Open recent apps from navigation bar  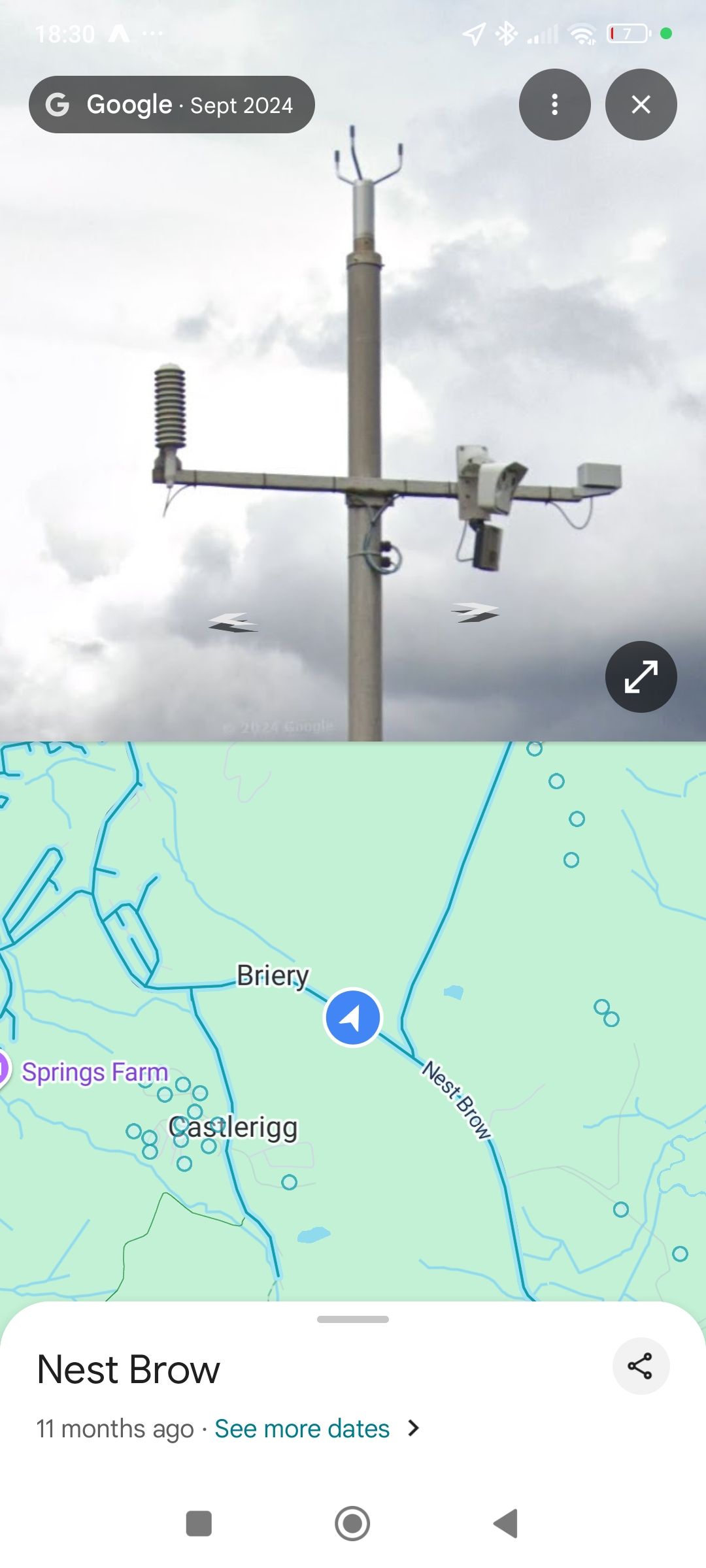[x=199, y=1524]
